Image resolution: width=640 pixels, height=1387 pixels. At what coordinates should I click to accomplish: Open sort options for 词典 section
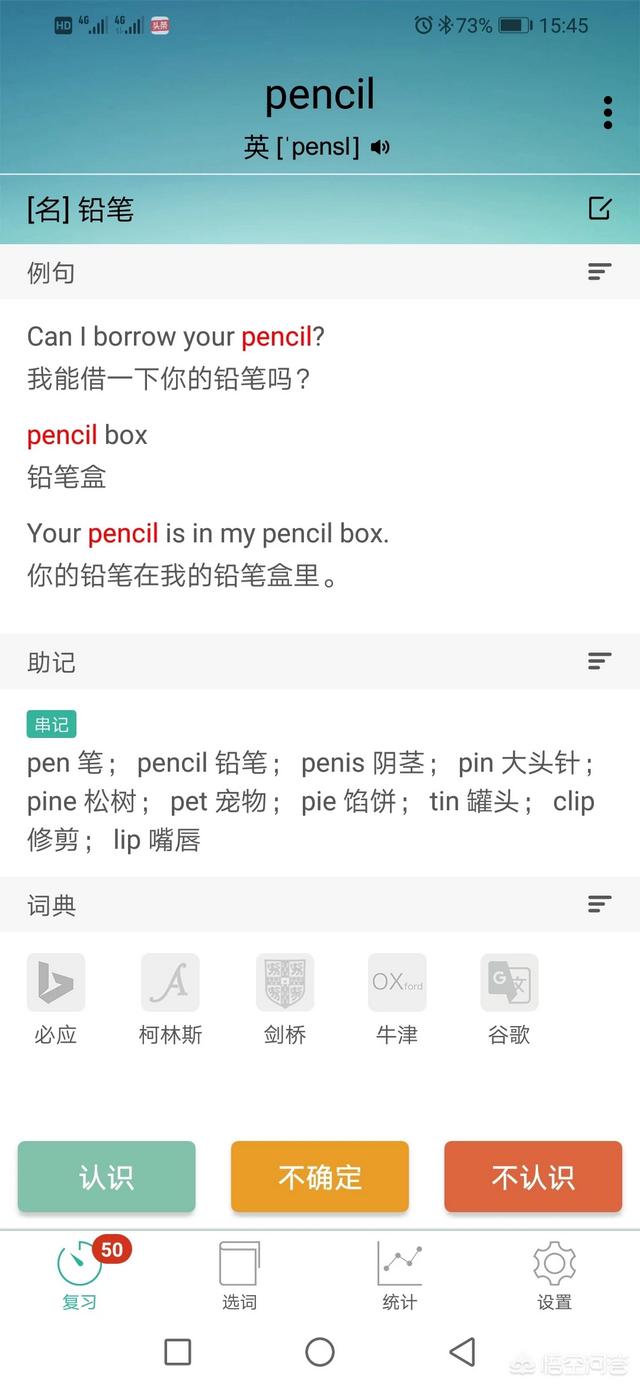point(599,904)
